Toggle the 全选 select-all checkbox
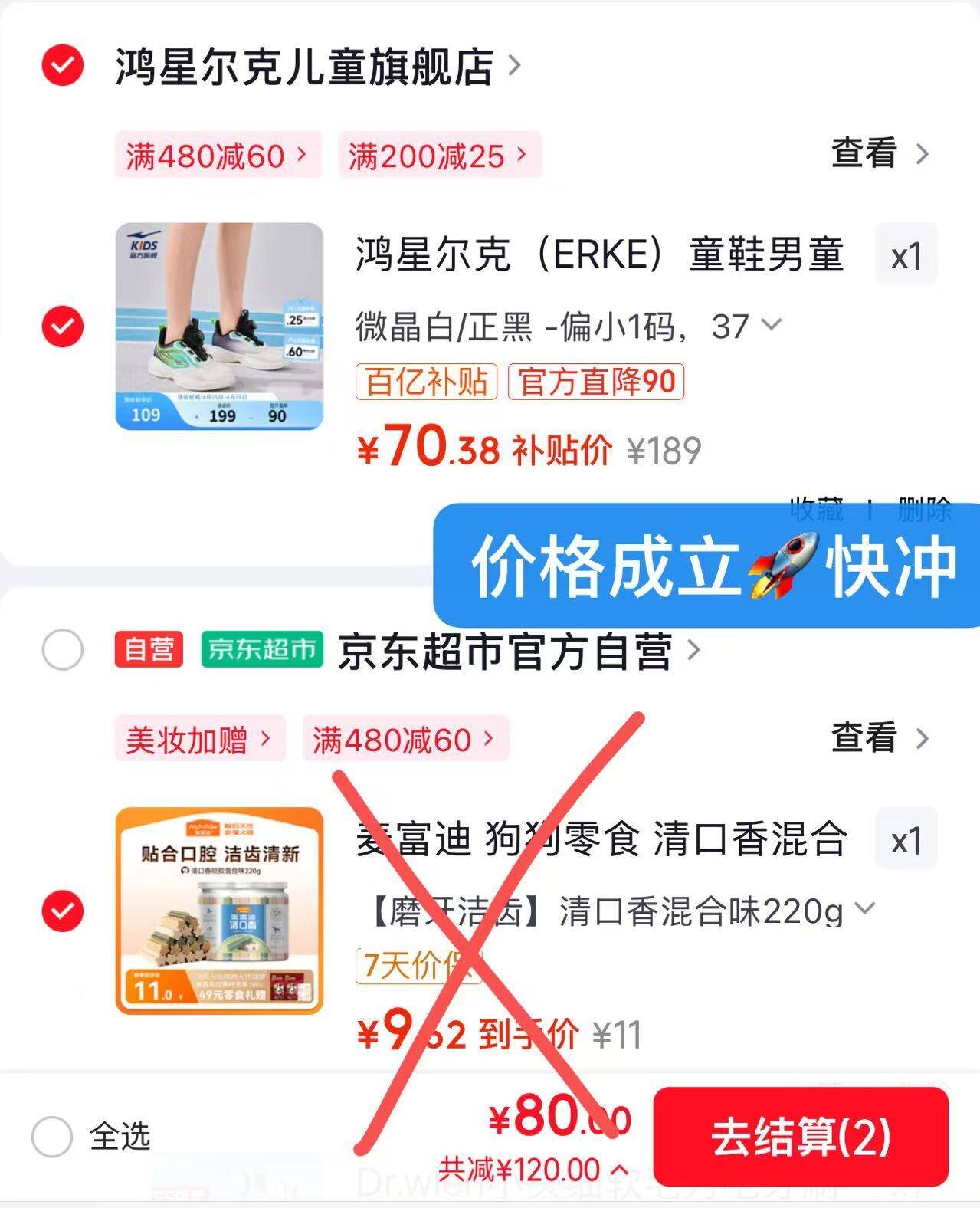Viewport: 980px width, 1208px height. point(52,1136)
